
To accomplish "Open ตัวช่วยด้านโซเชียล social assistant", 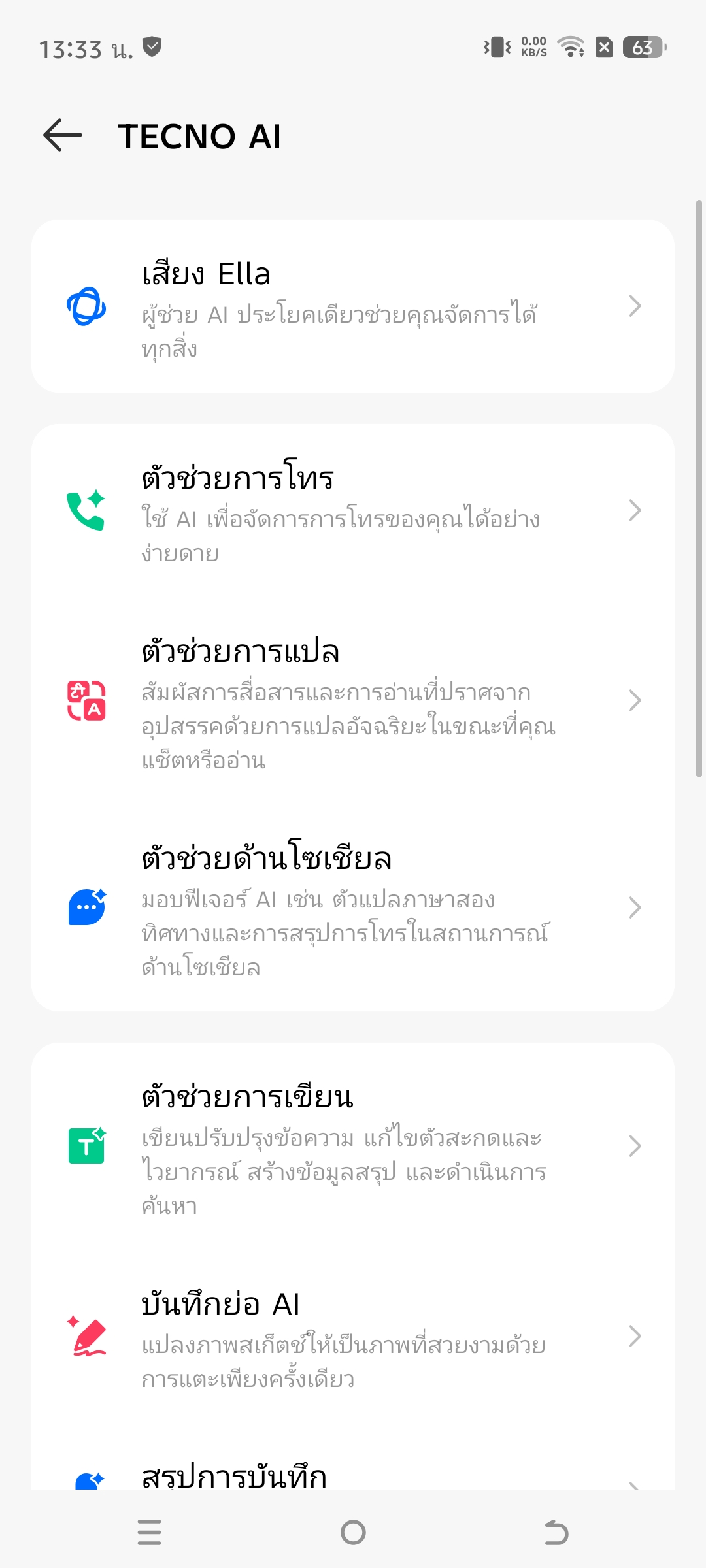I will pos(353,908).
